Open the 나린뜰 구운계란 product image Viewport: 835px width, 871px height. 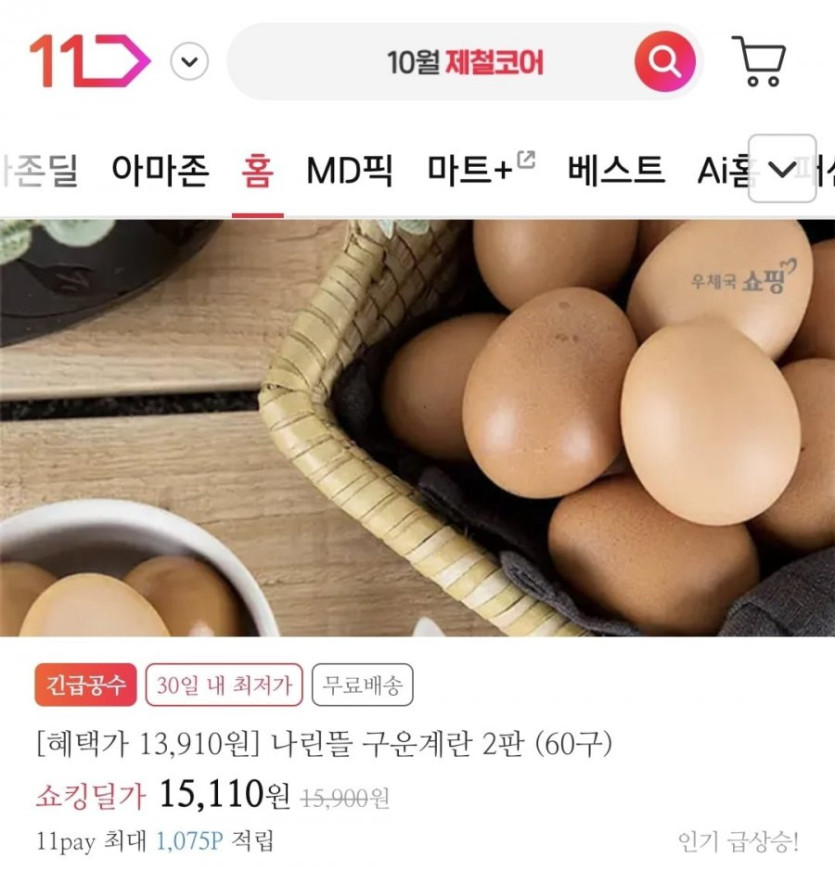[417, 428]
